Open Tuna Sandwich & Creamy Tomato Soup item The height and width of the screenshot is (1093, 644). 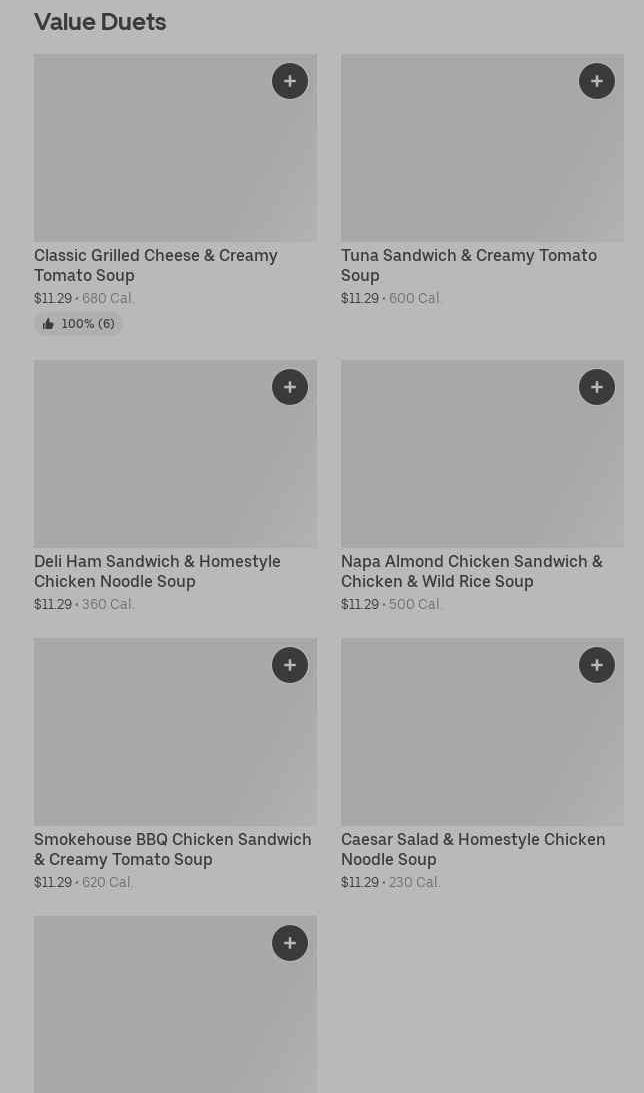coord(468,265)
